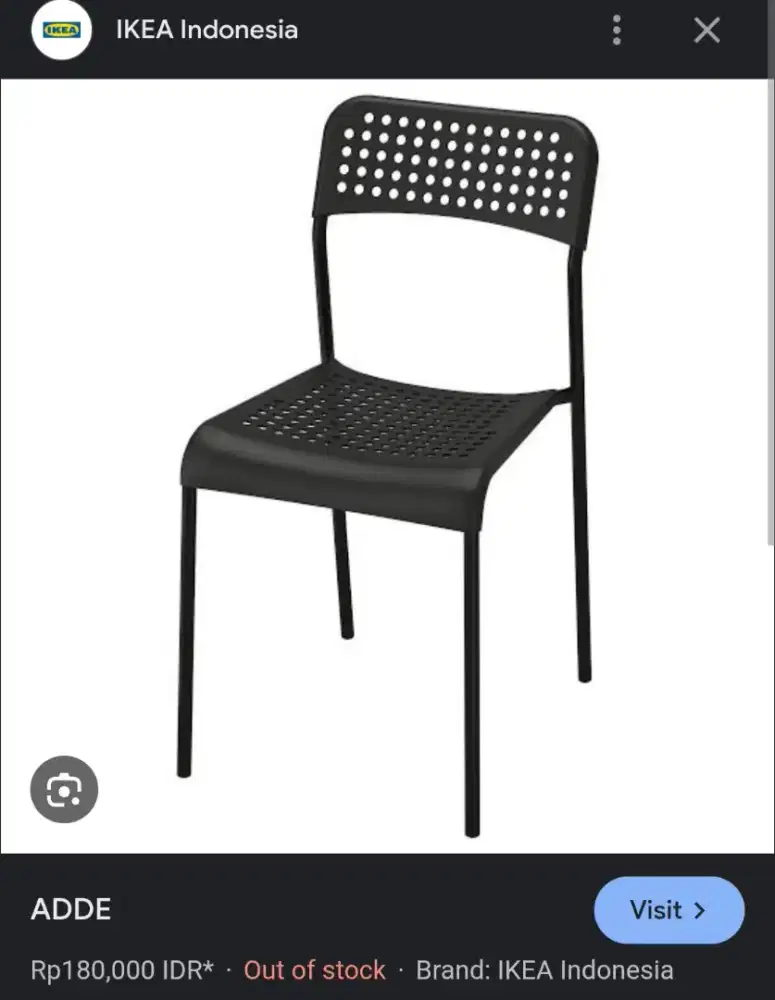The image size is (775, 1000).
Task: Click the chevron arrow inside the Visit pill
Action: pyautogui.click(x=697, y=910)
